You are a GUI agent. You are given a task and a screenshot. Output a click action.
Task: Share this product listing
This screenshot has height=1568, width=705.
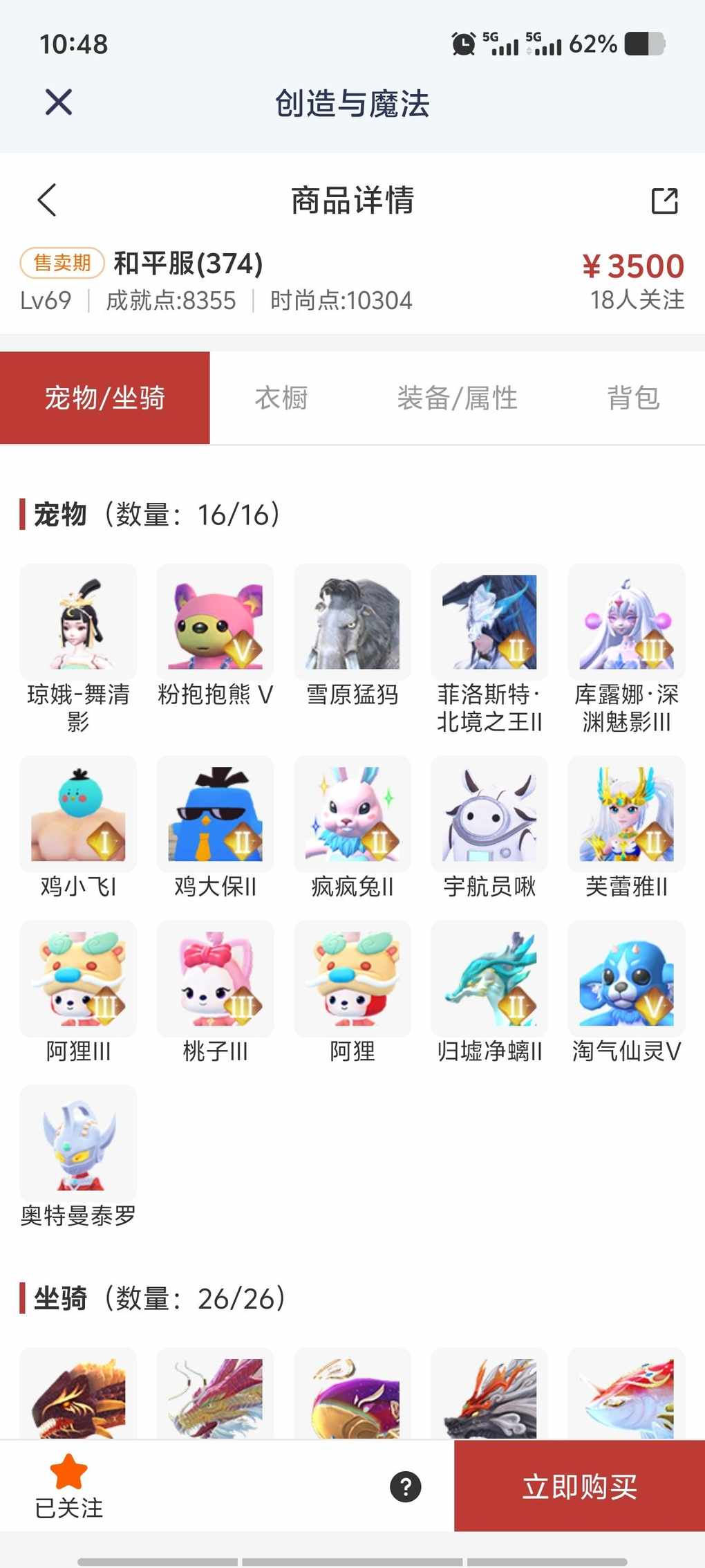664,201
